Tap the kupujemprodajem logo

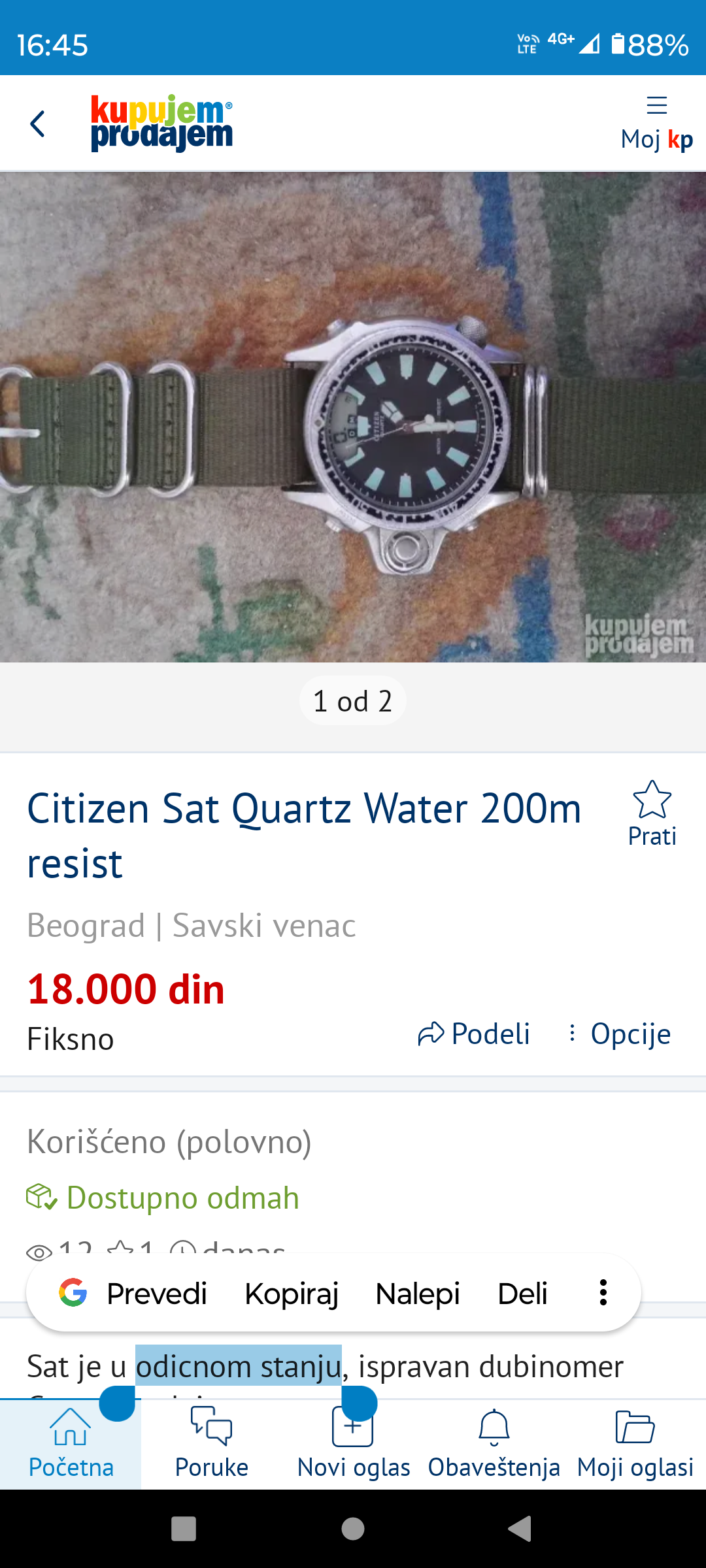pyautogui.click(x=161, y=123)
